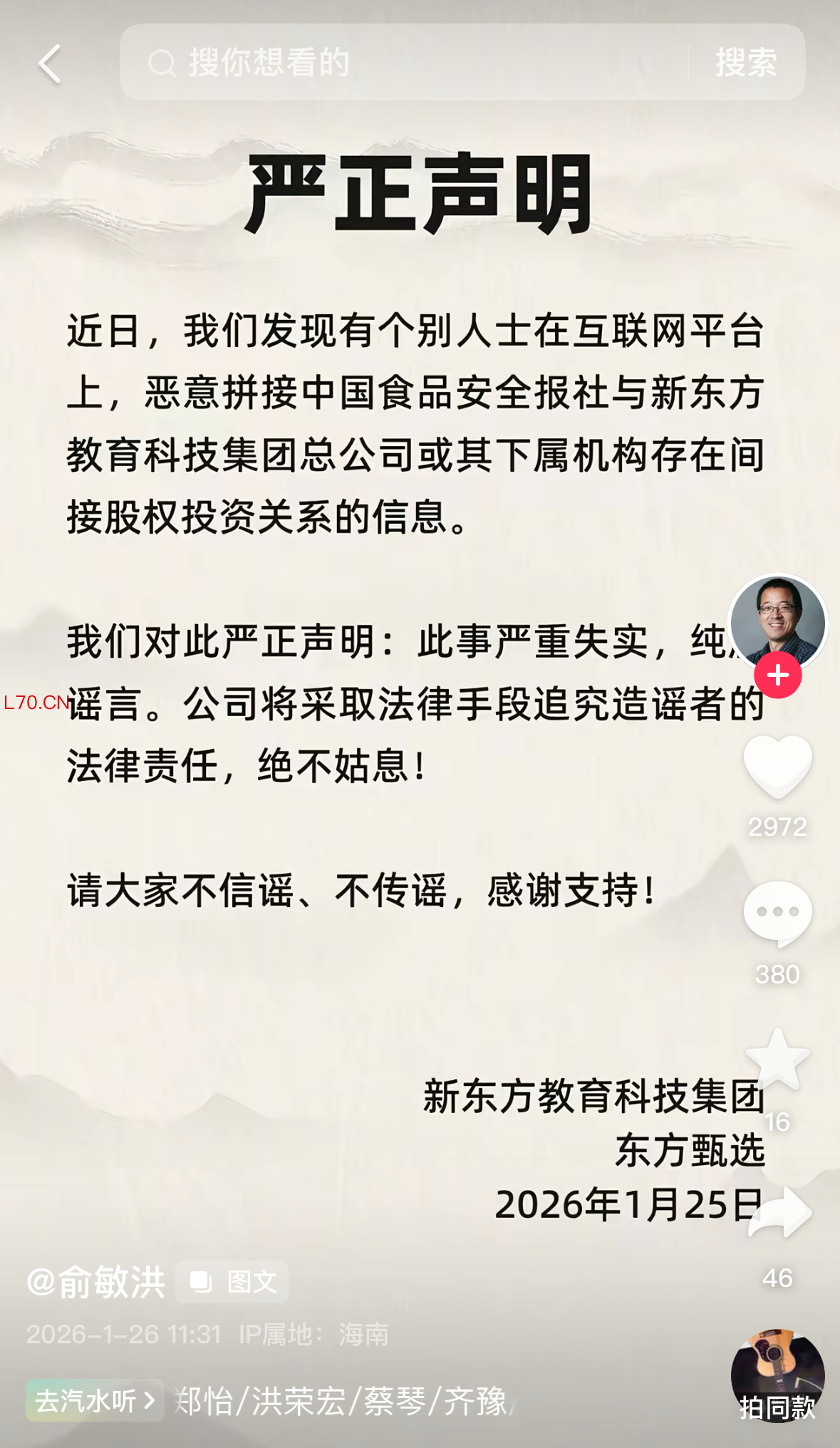Open the 拍同款 music disc
The image size is (840, 1448).
(x=777, y=1375)
